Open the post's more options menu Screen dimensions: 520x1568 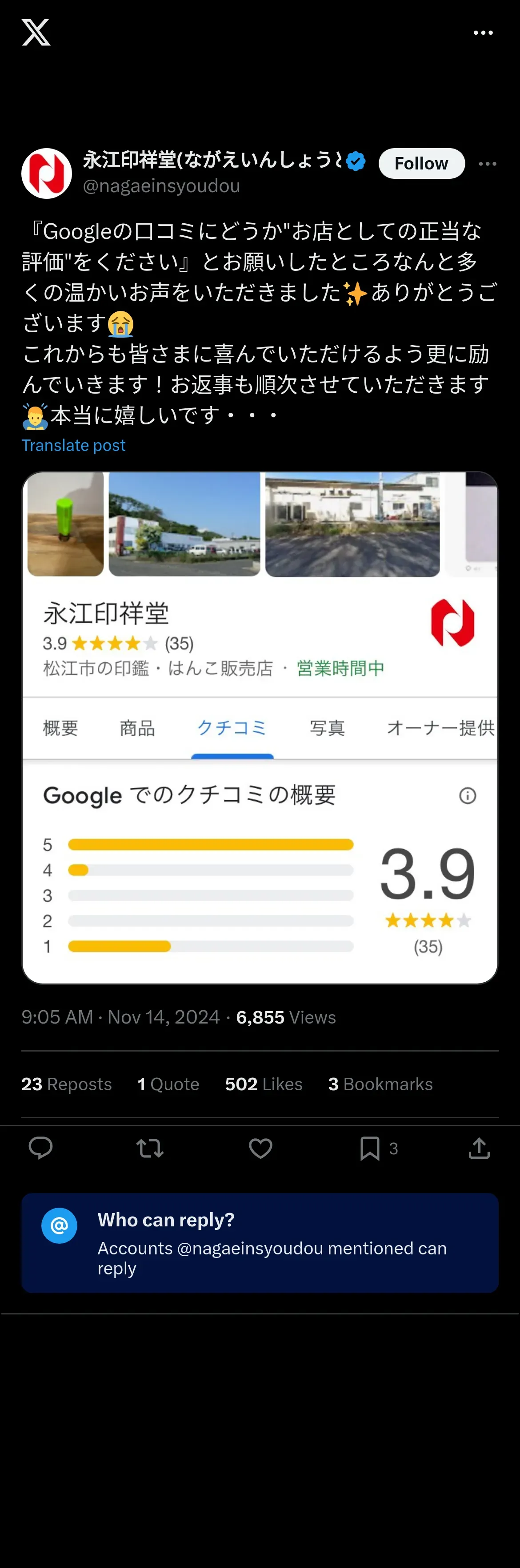487,164
